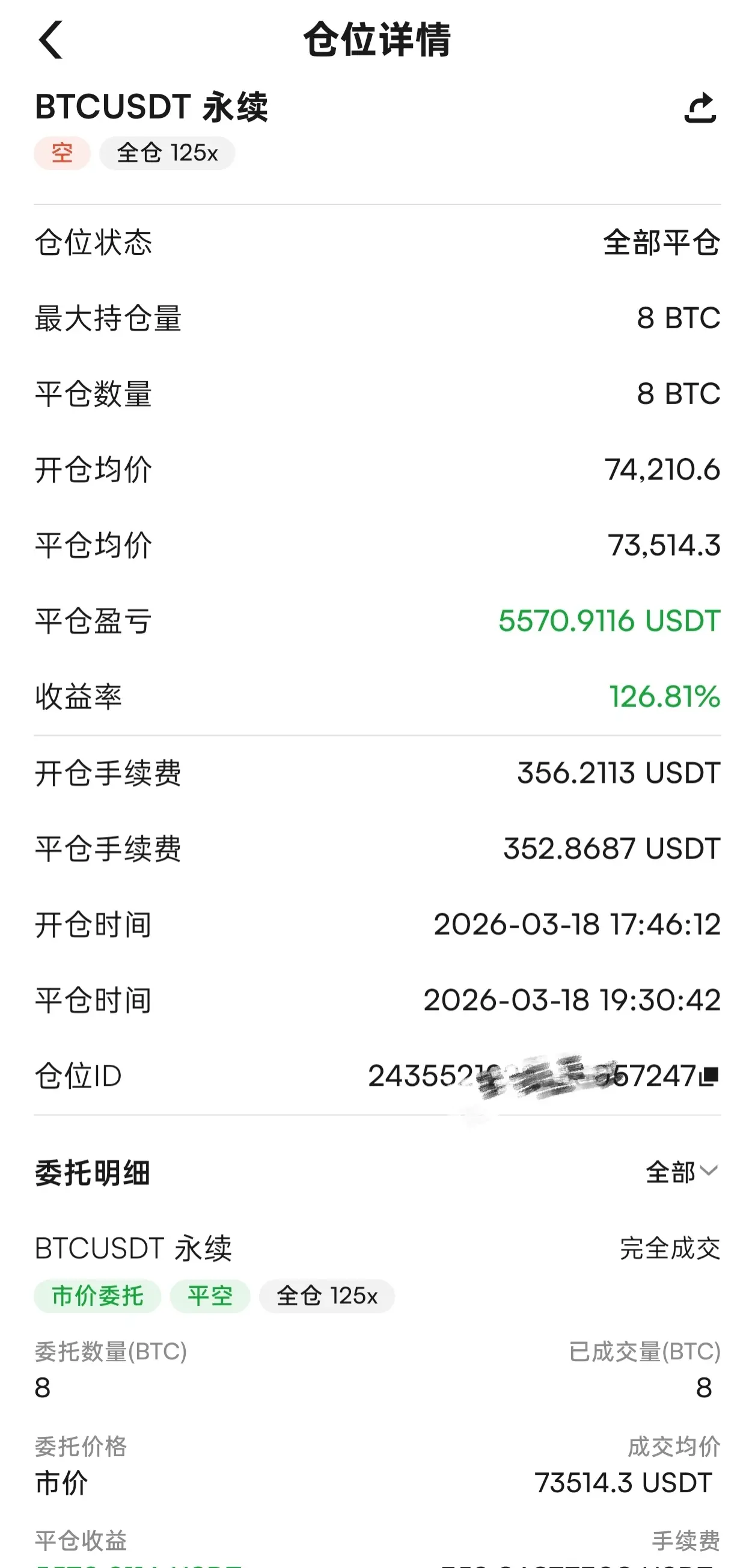Viewport: 755px width, 1568px height.
Task: Copy the position ID
Action: [x=709, y=1076]
